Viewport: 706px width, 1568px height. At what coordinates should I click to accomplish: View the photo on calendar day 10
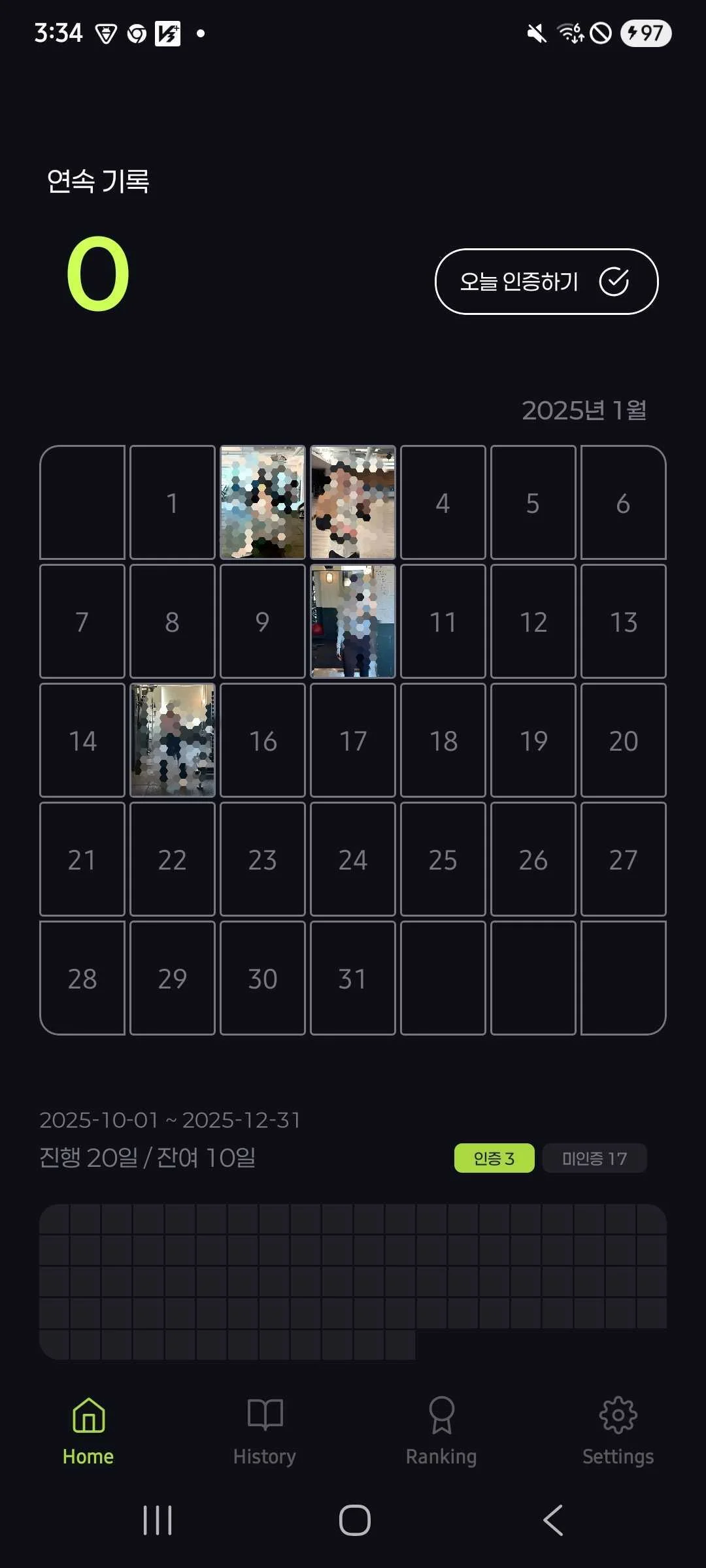[353, 621]
